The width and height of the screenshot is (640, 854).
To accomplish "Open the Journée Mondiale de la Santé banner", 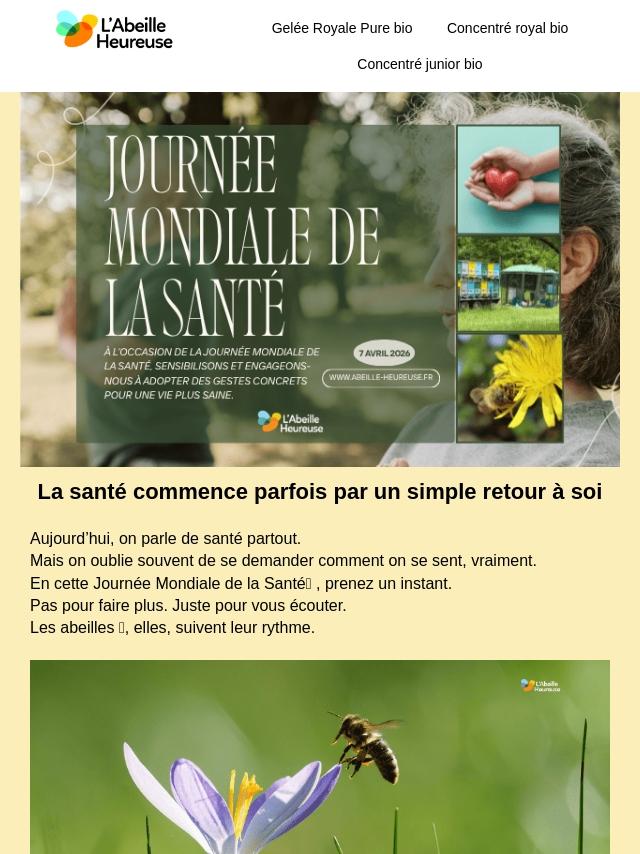I will click(320, 279).
